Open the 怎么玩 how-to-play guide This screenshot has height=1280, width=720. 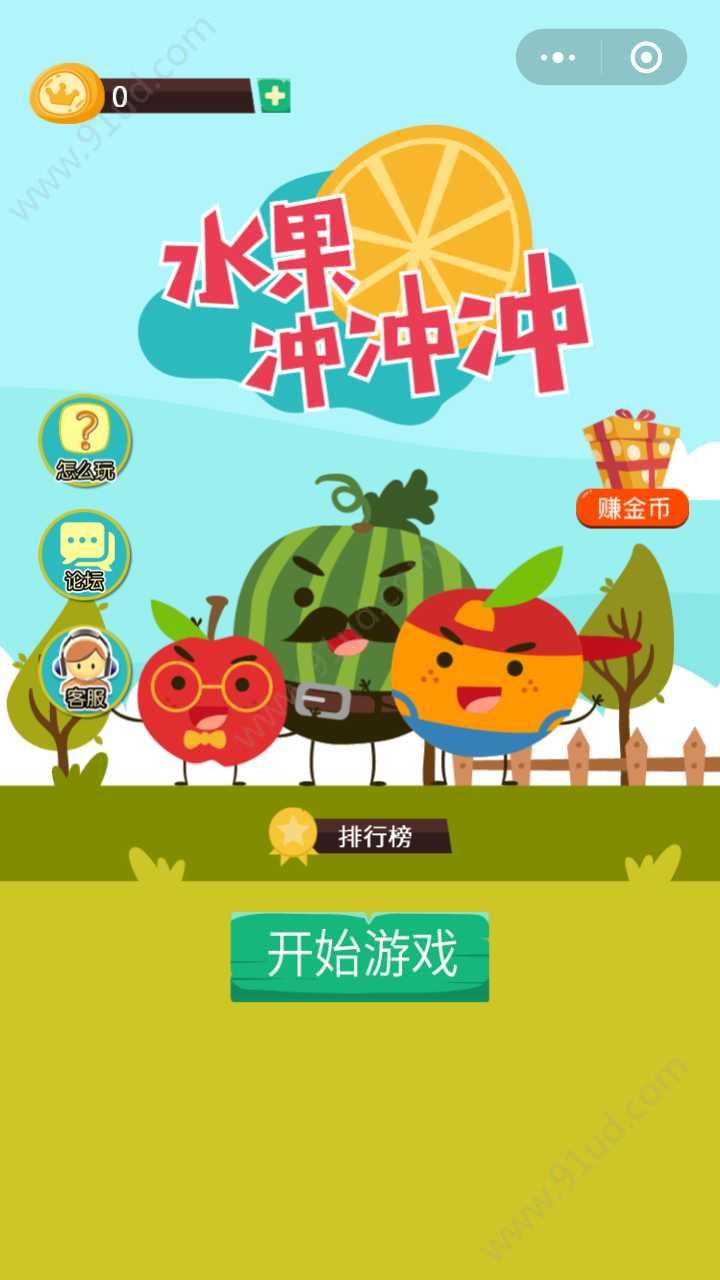pos(85,441)
